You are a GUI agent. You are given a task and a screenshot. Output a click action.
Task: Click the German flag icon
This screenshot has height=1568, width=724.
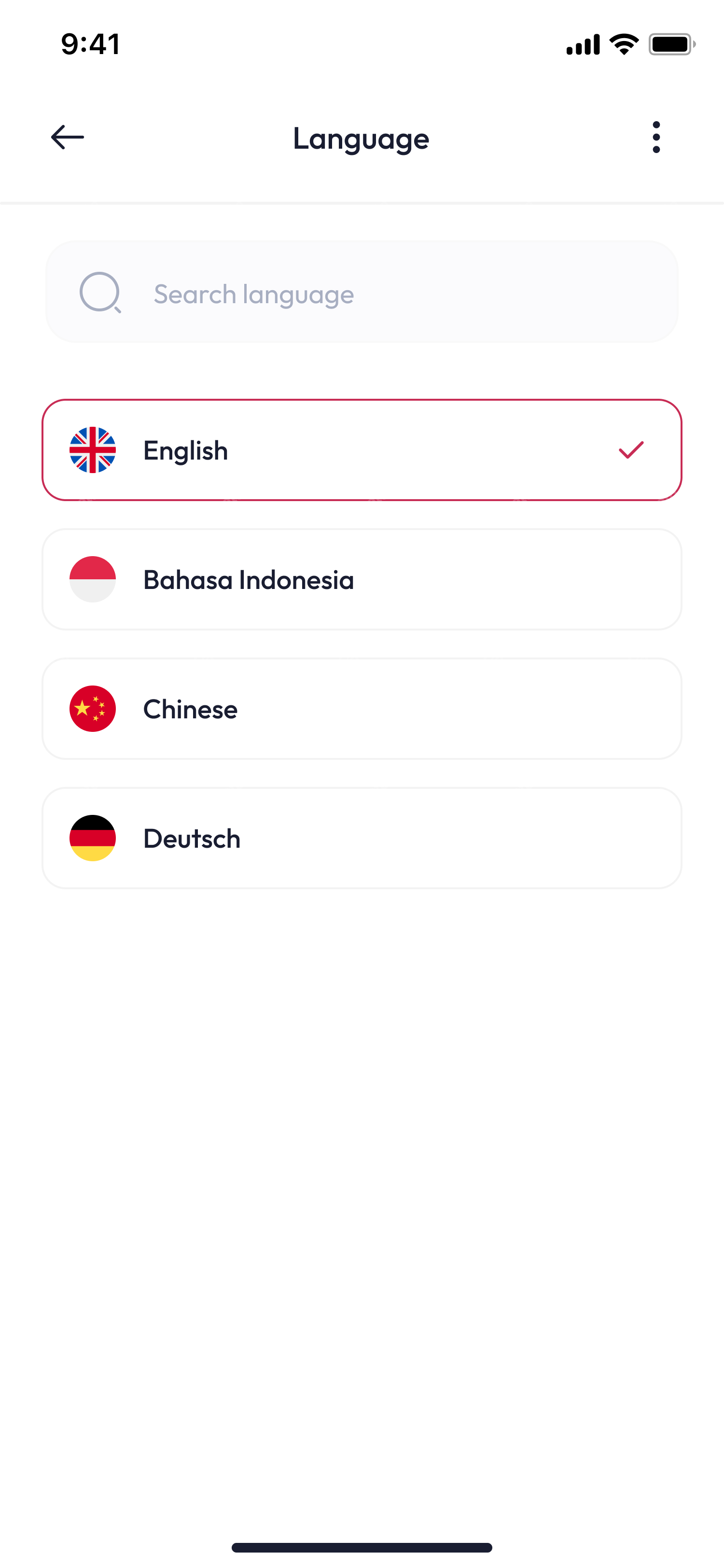coord(93,838)
